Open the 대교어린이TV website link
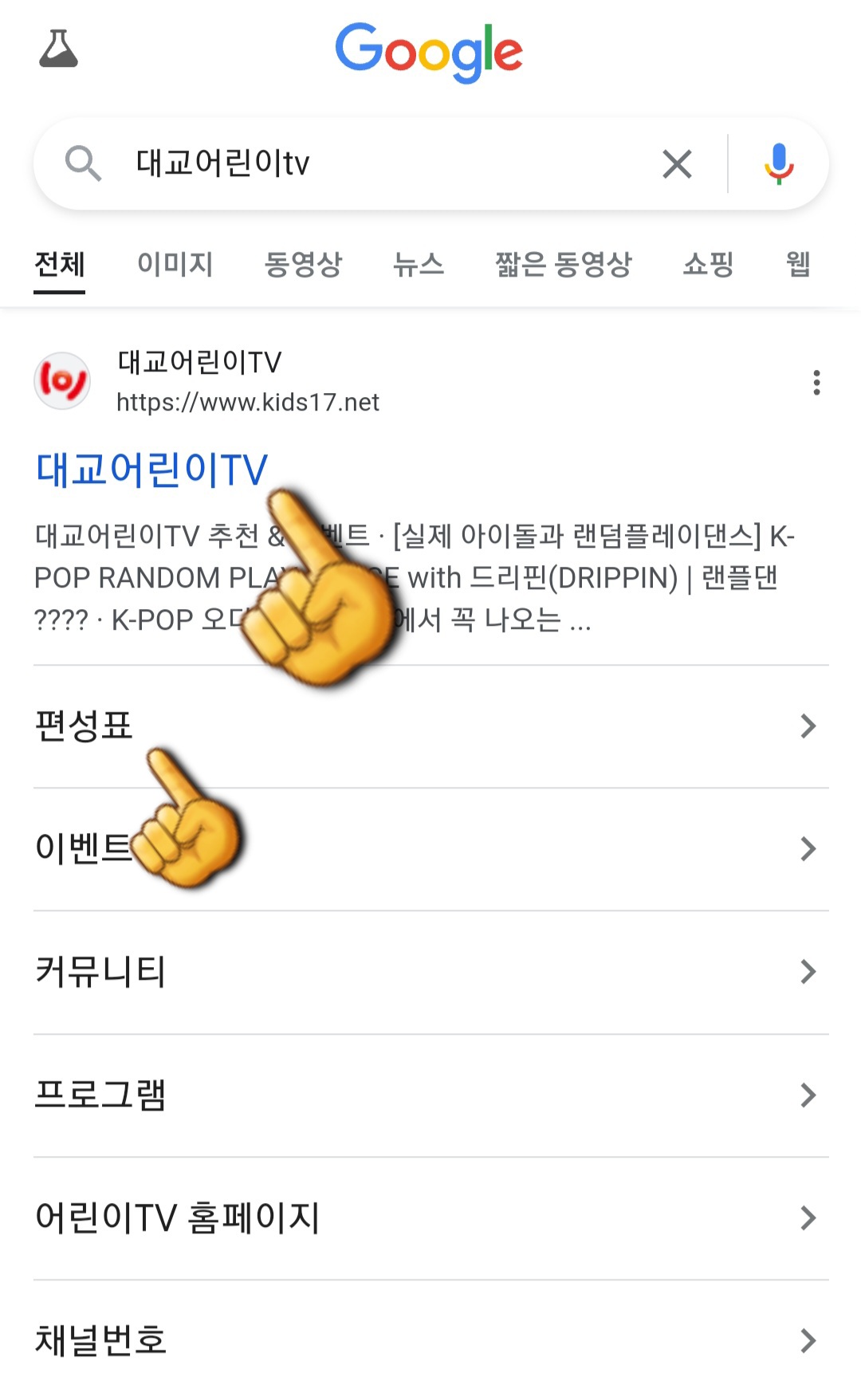Screen dimensions: 861x1400 click(x=151, y=470)
